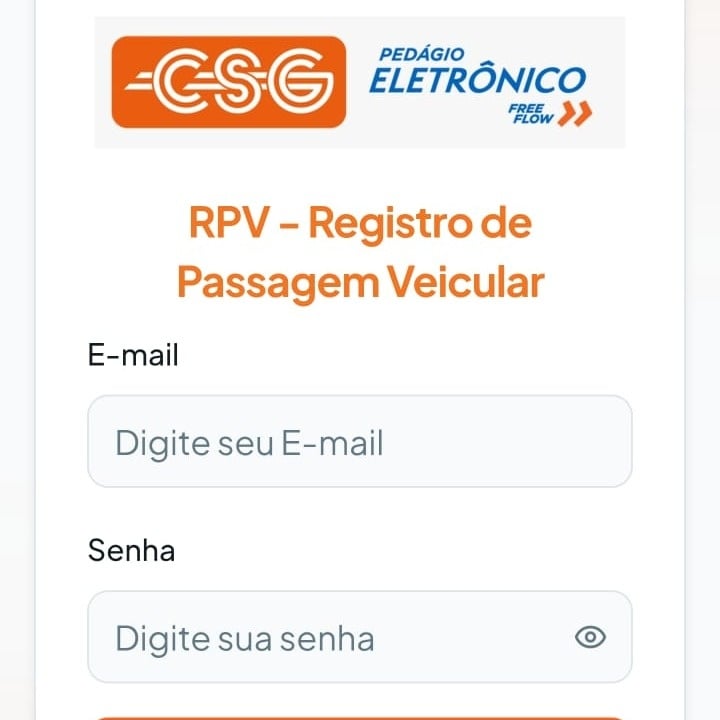The width and height of the screenshot is (720, 720).
Task: Show password with the eye icon
Action: (x=591, y=637)
